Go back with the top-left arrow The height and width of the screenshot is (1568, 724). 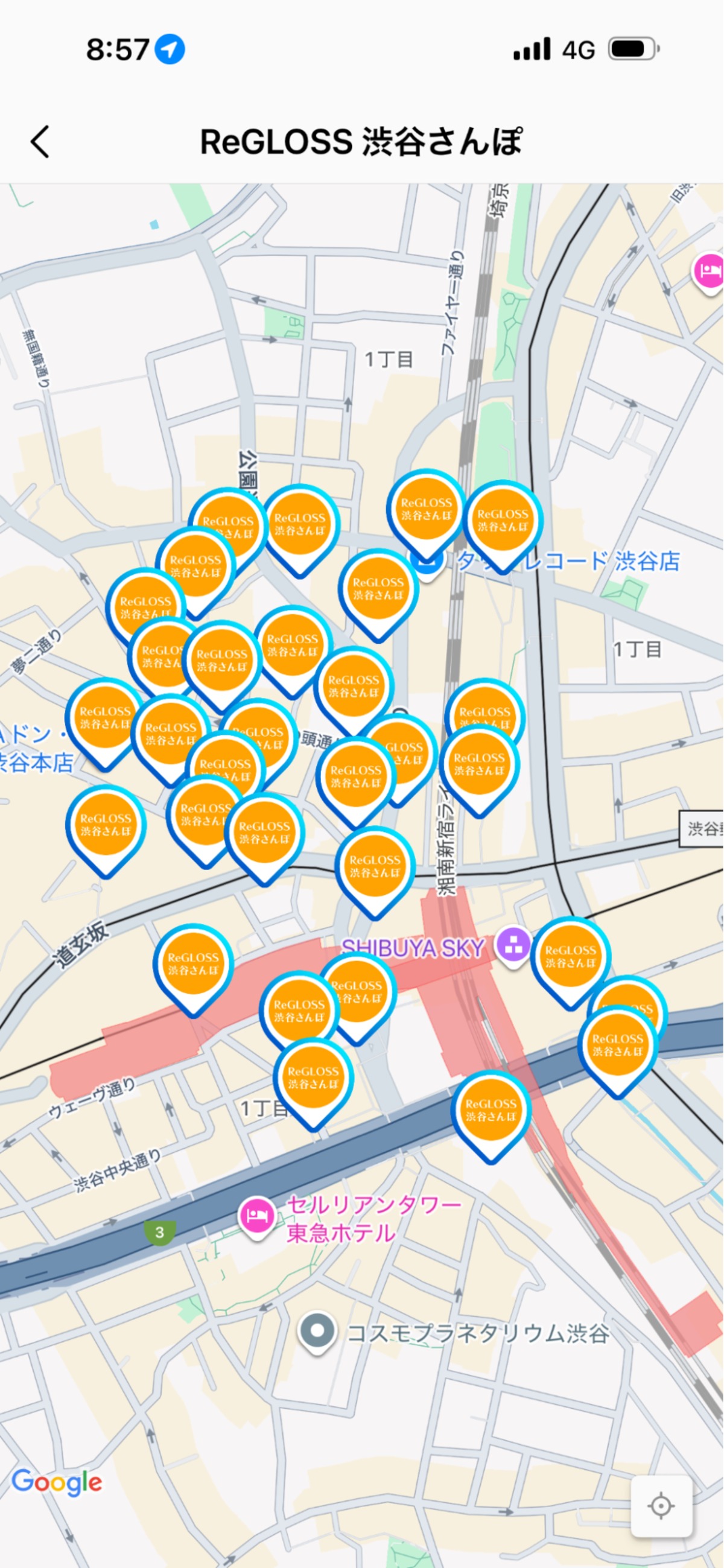click(x=40, y=142)
